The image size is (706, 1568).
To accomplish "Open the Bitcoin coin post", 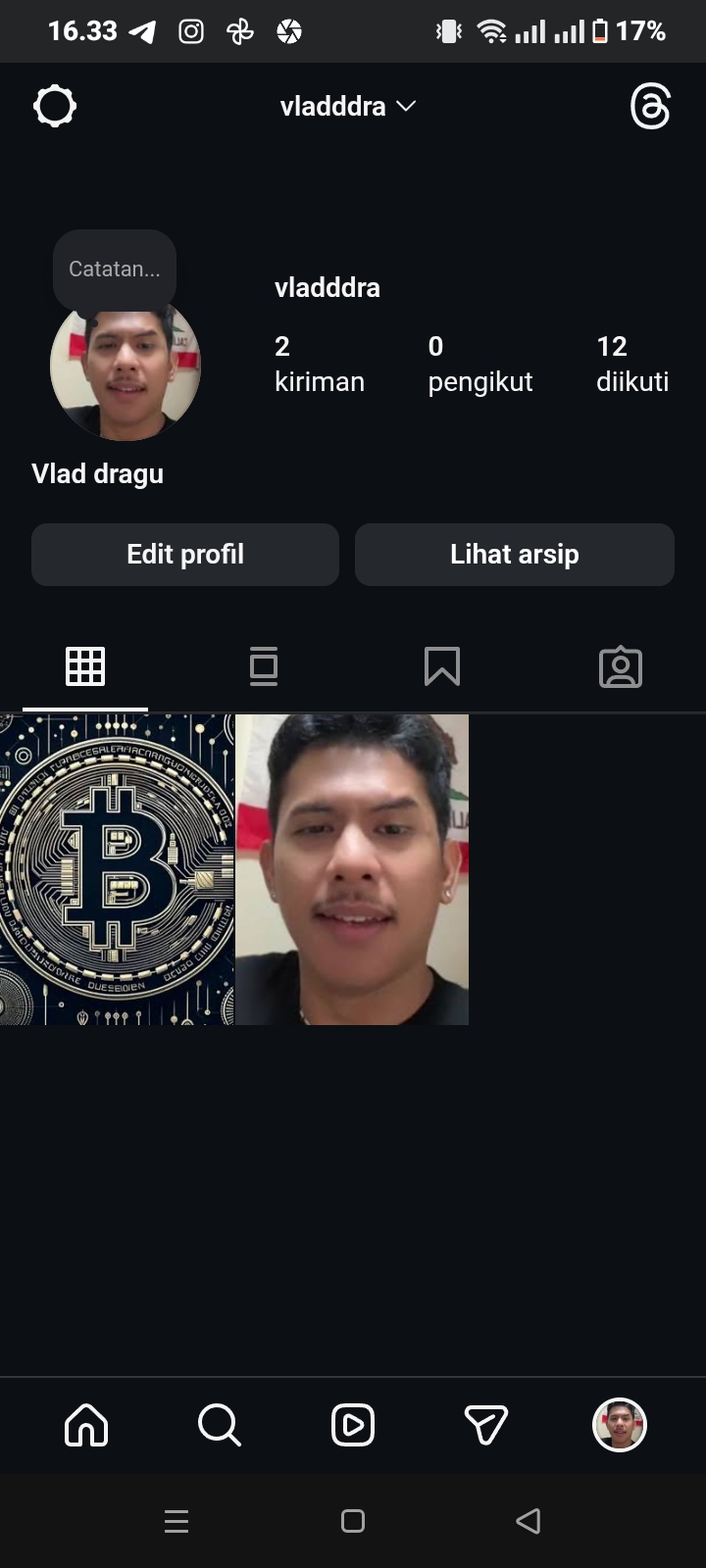I will tap(117, 869).
